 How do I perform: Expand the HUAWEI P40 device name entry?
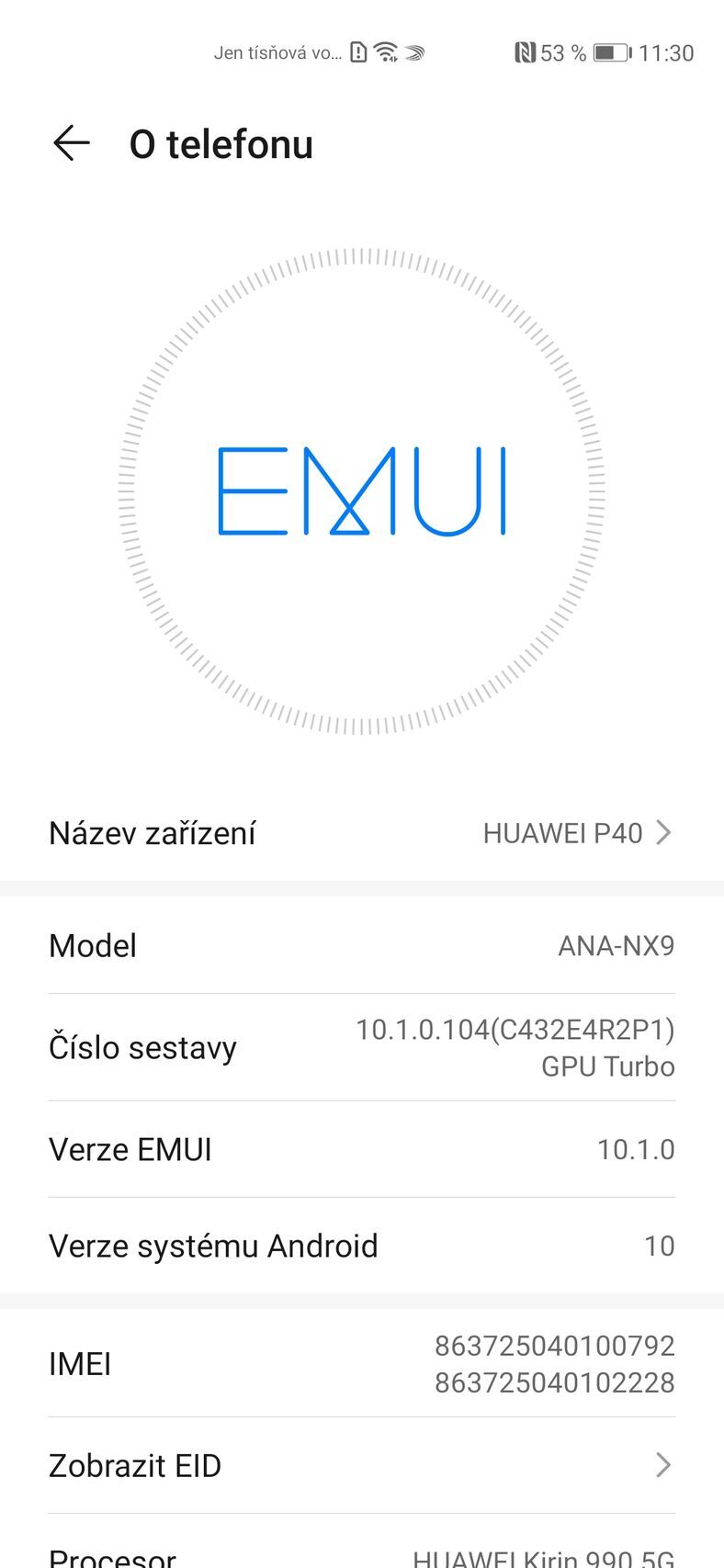point(564,832)
